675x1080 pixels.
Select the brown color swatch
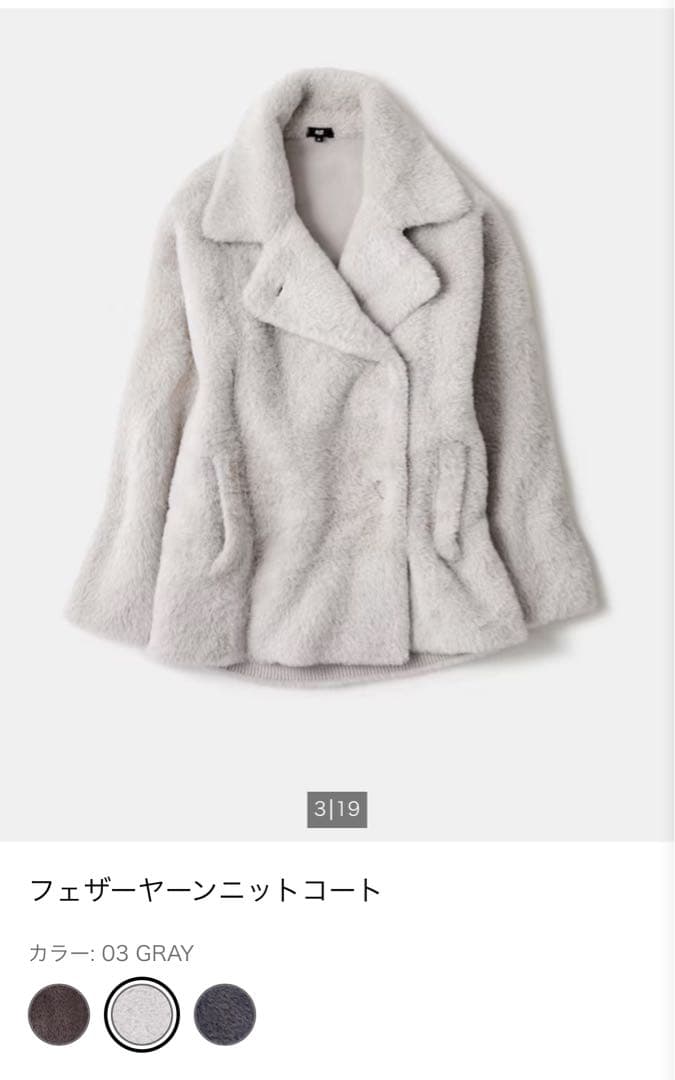[x=59, y=1014]
